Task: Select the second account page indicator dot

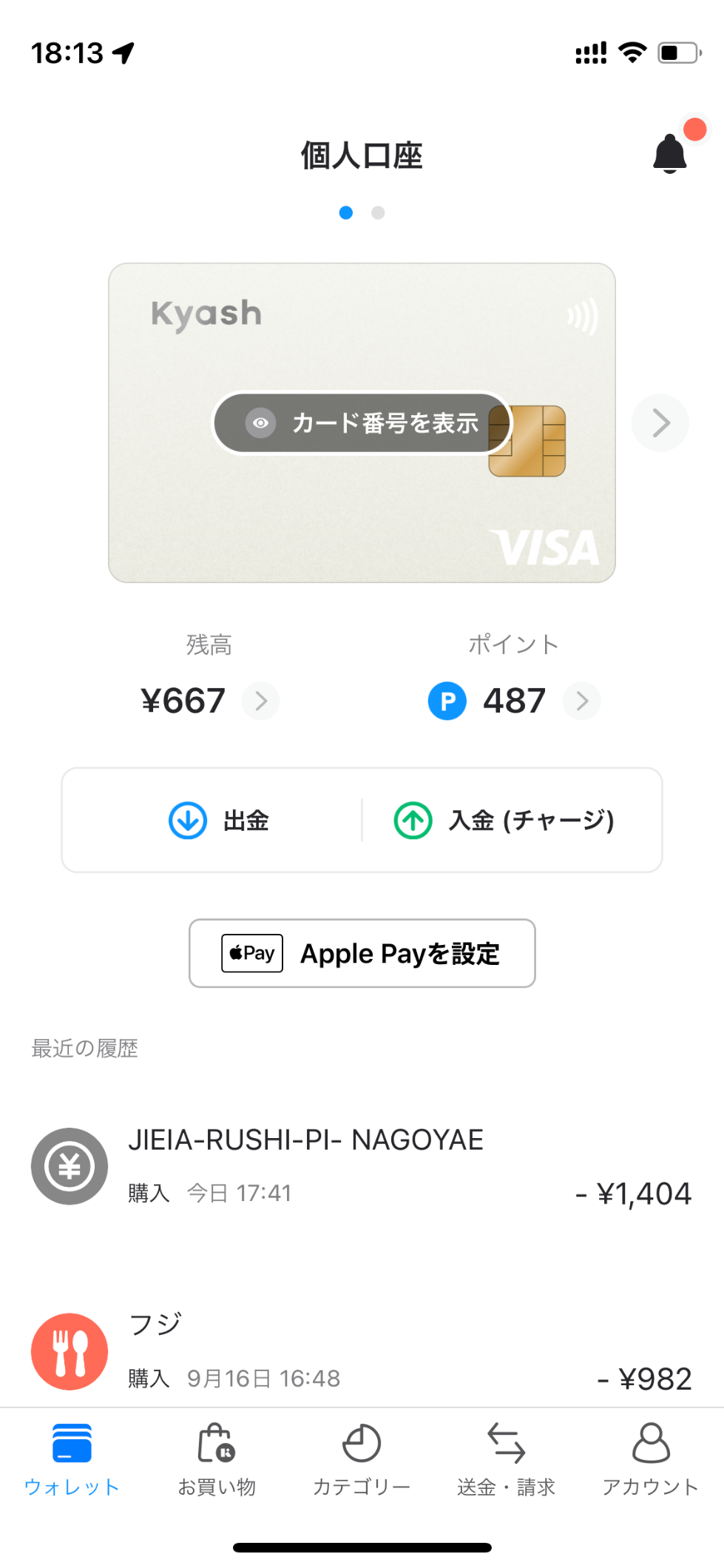Action: [378, 213]
